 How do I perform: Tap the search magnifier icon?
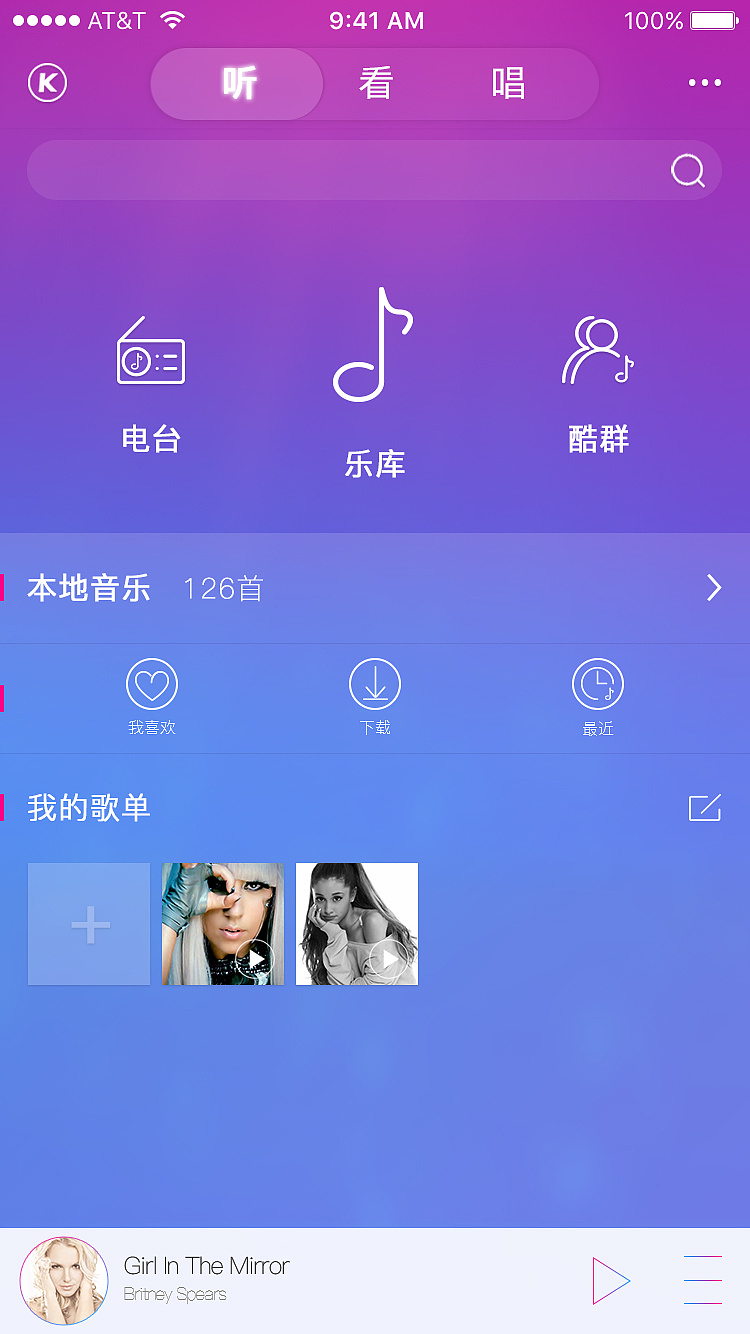point(687,170)
